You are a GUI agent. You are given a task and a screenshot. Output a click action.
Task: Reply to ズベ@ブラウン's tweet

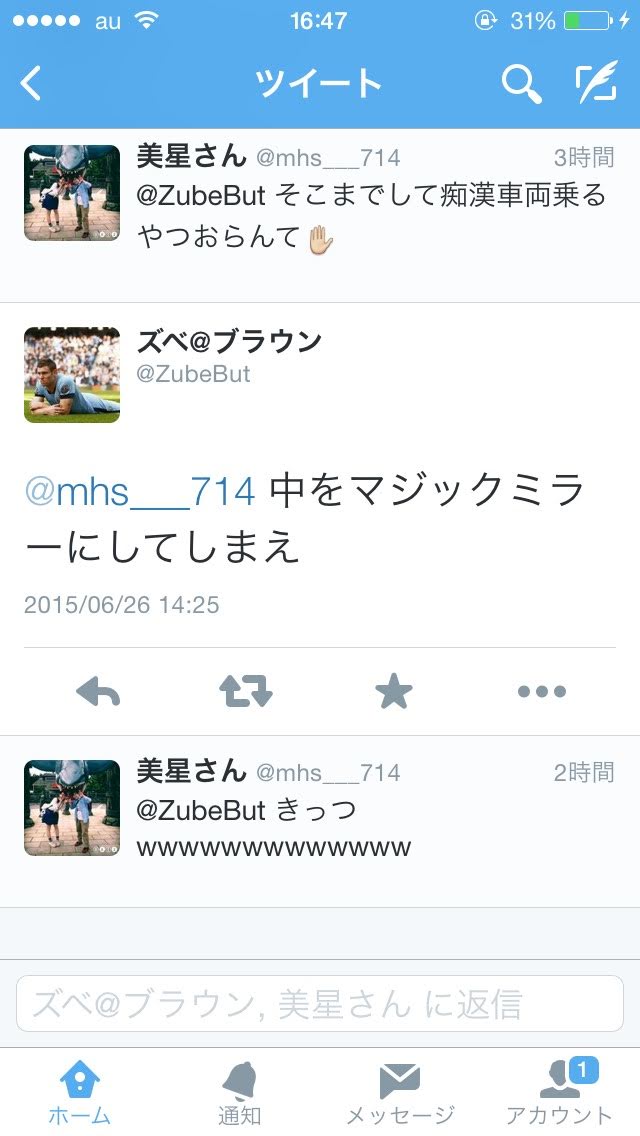pos(98,691)
